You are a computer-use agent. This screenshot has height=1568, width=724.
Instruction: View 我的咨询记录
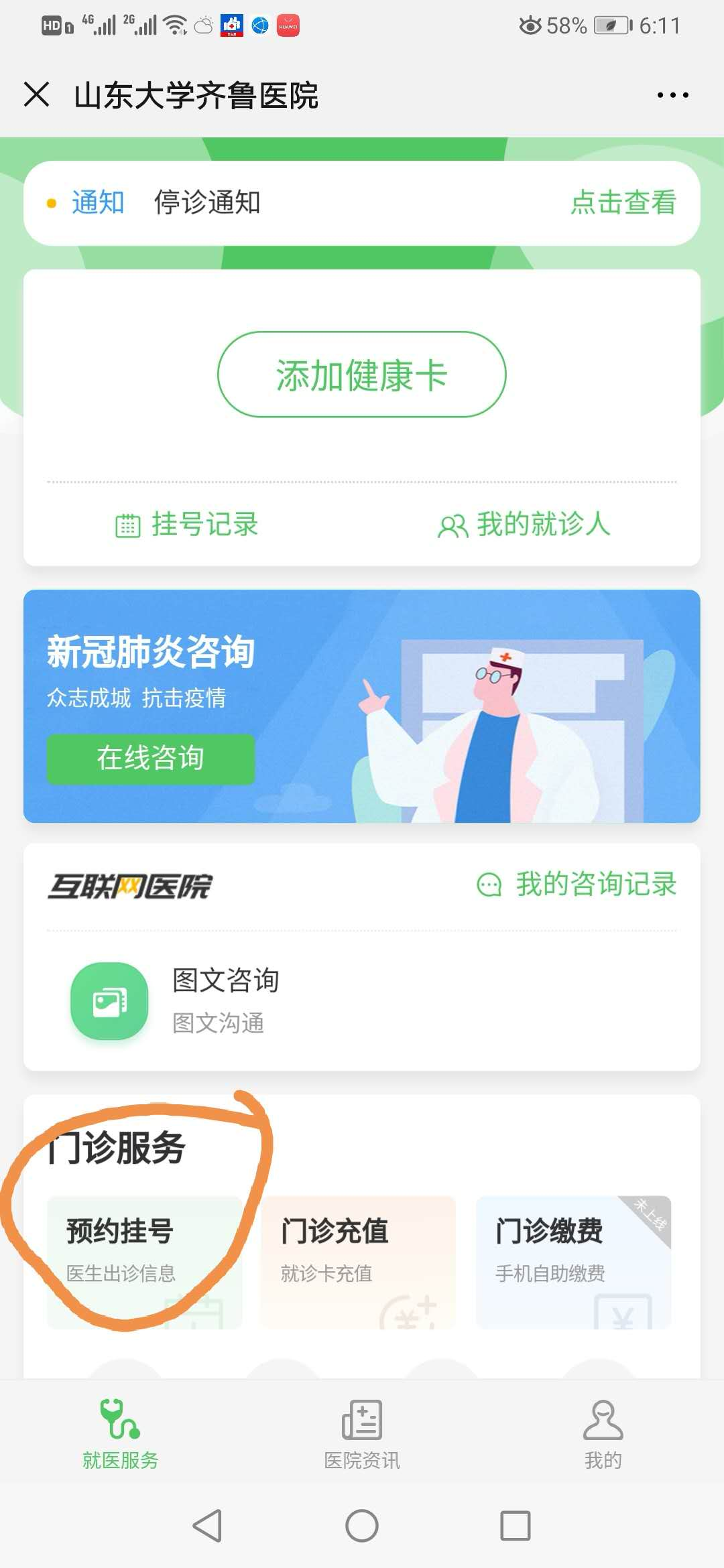[577, 885]
